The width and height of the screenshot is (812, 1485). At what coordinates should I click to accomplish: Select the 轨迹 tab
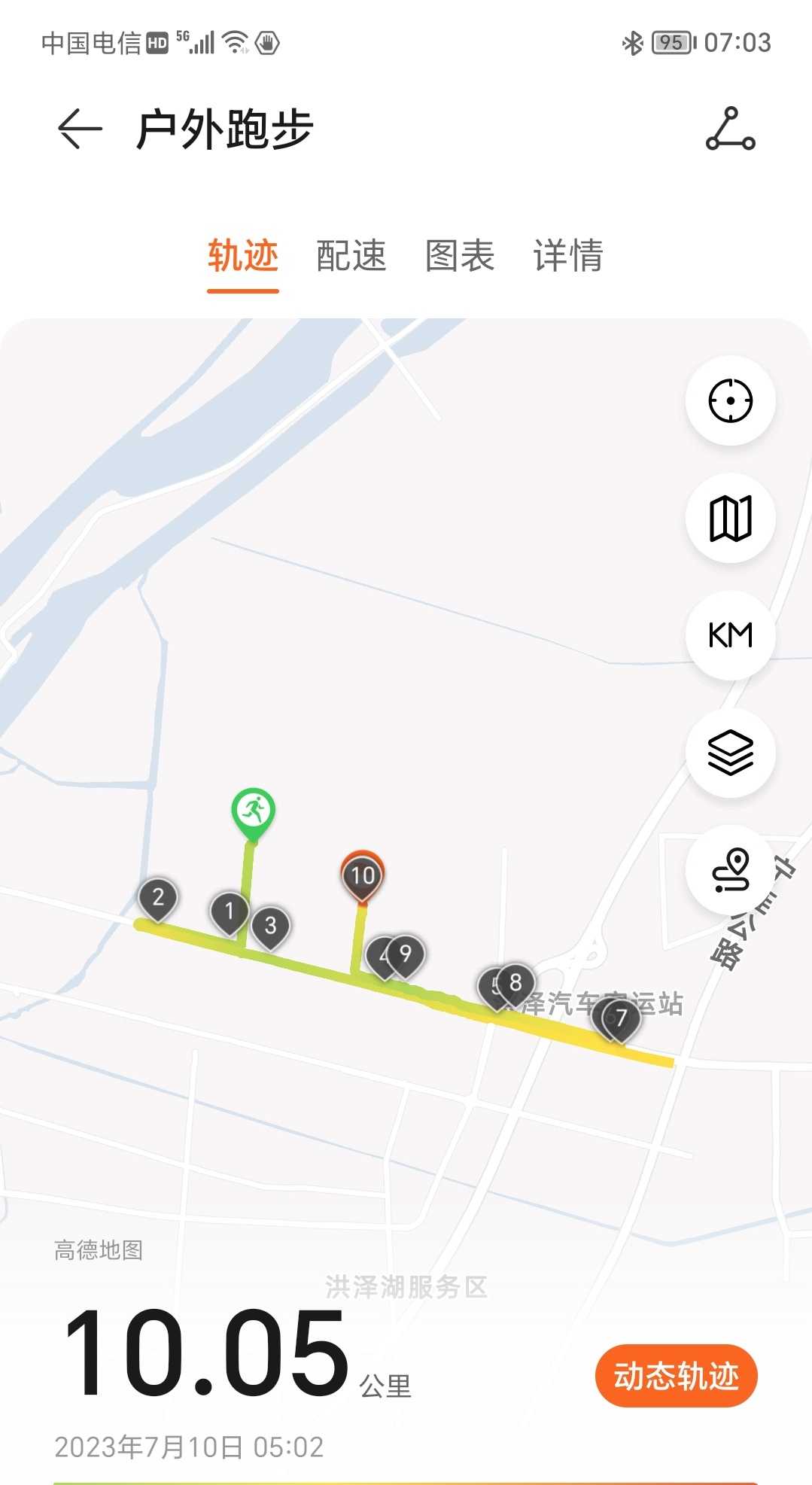pos(243,255)
